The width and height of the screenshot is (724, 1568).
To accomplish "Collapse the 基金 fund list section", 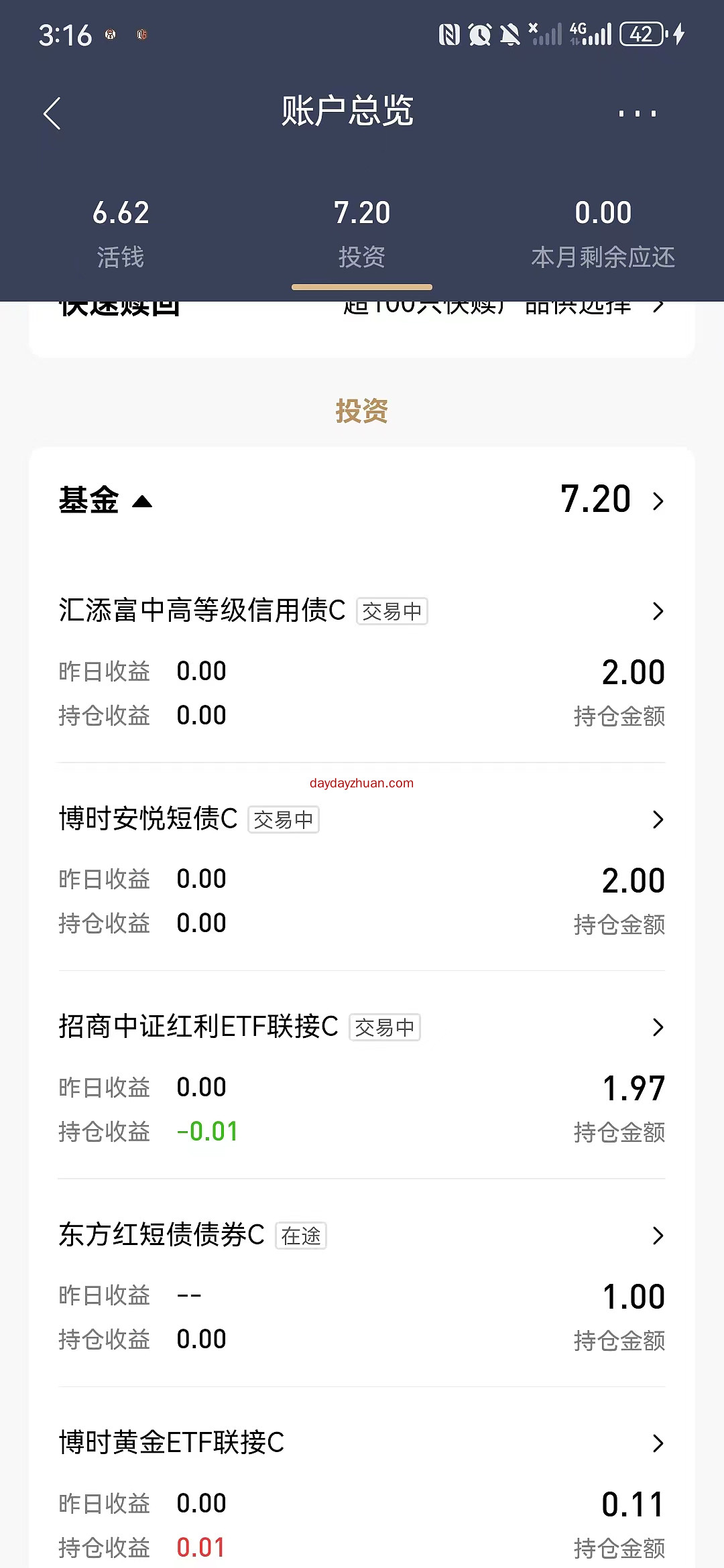I will point(143,501).
